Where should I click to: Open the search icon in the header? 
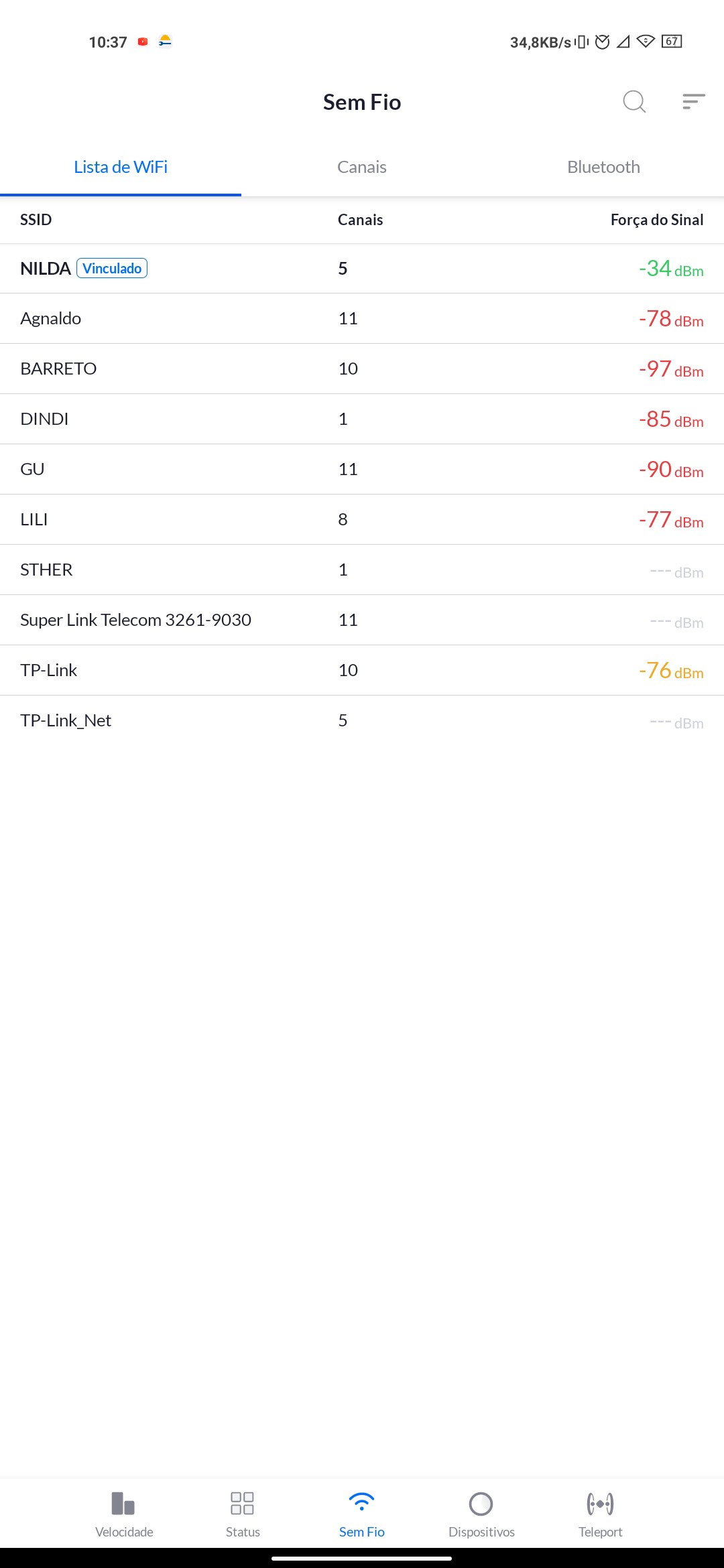[x=633, y=102]
